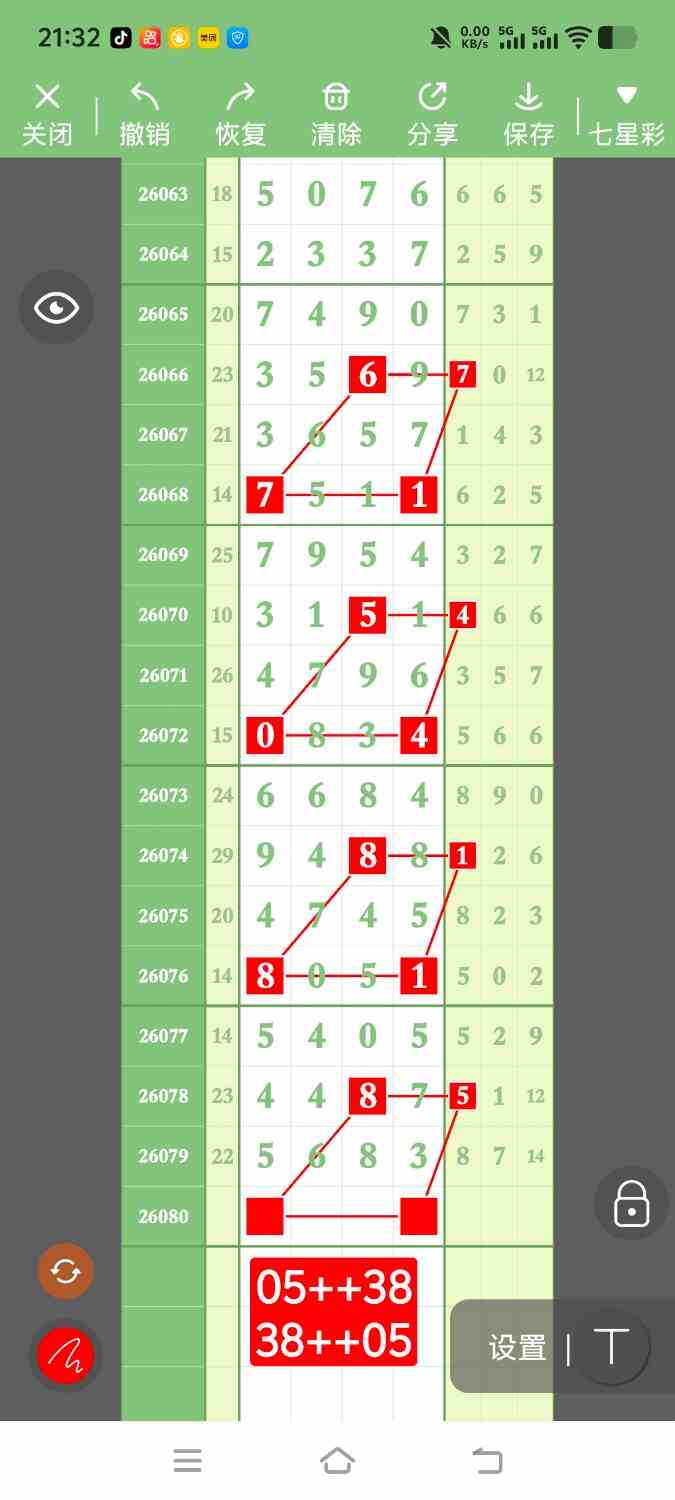Viewport: 675px width, 1500px height.
Task: Go back using system navigation bar
Action: click(x=487, y=1461)
